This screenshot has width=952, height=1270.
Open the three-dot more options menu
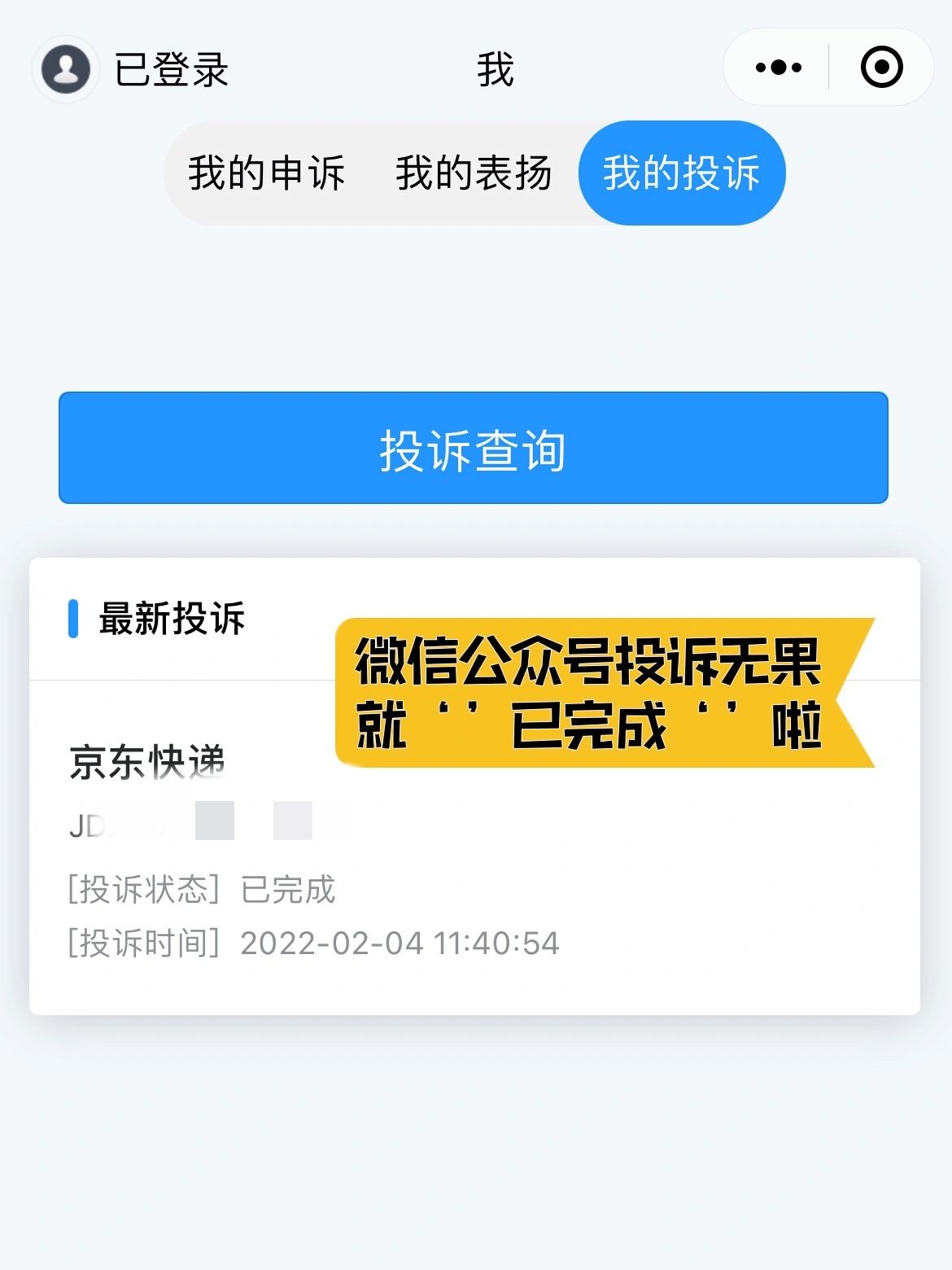point(779,68)
